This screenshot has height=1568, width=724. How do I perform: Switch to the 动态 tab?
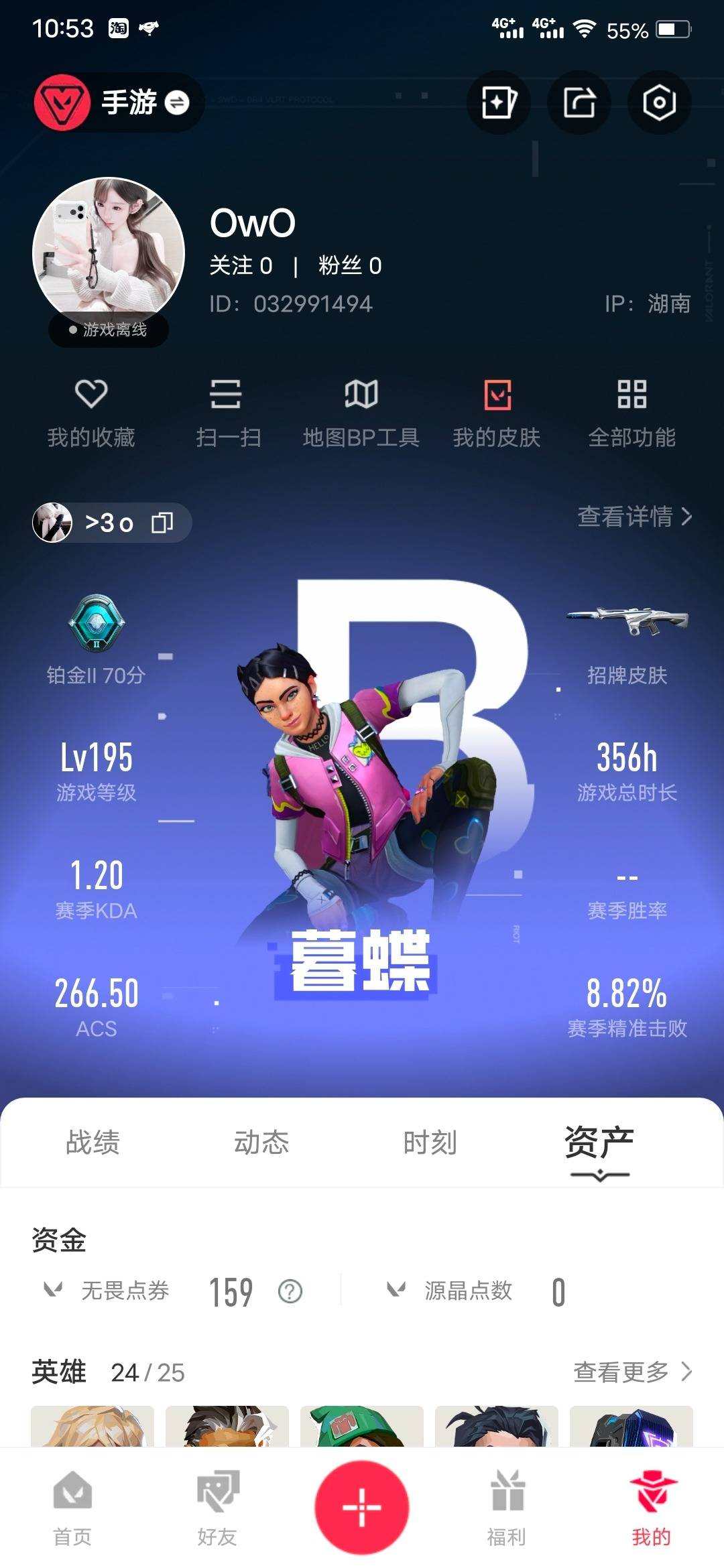coord(263,1143)
